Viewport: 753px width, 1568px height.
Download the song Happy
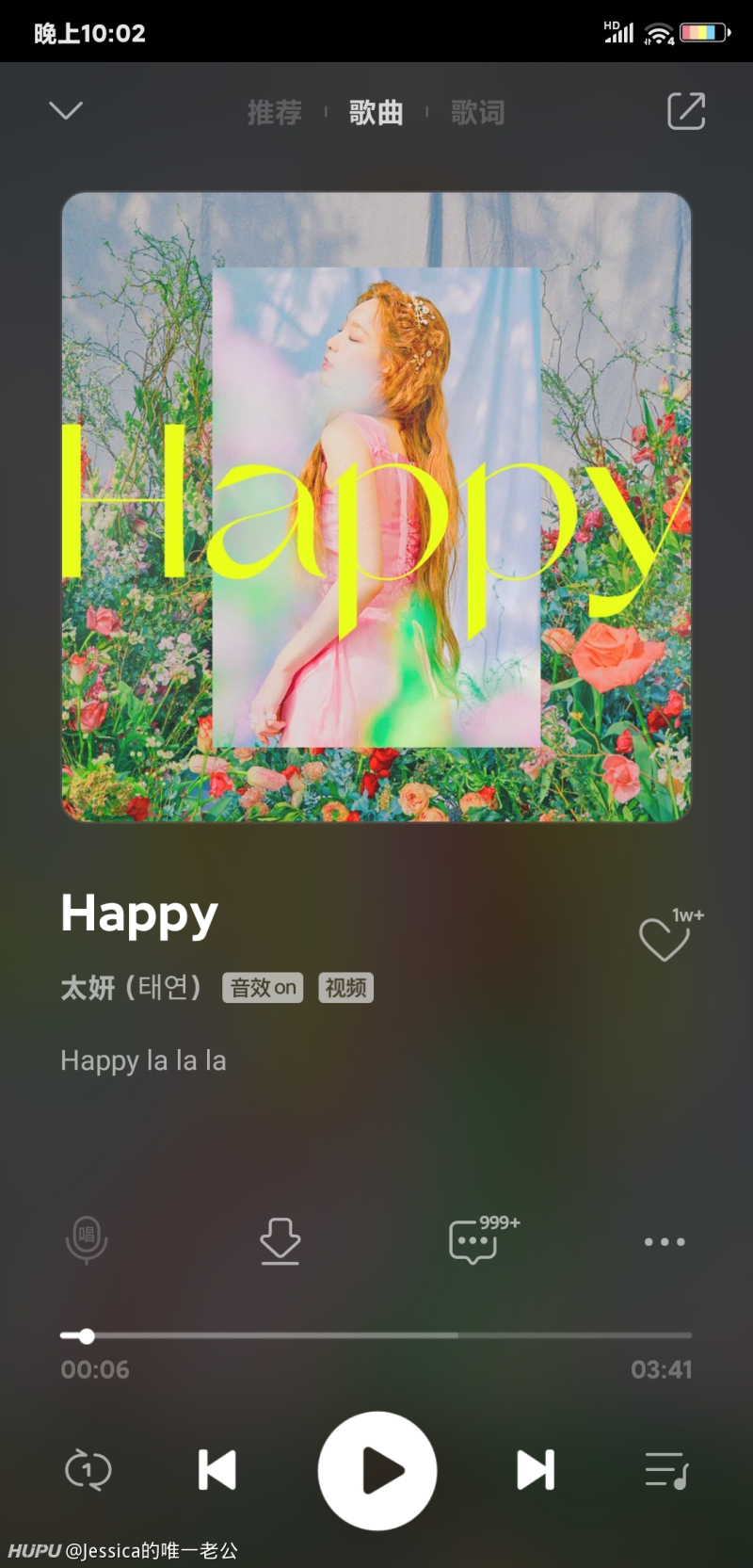280,1240
